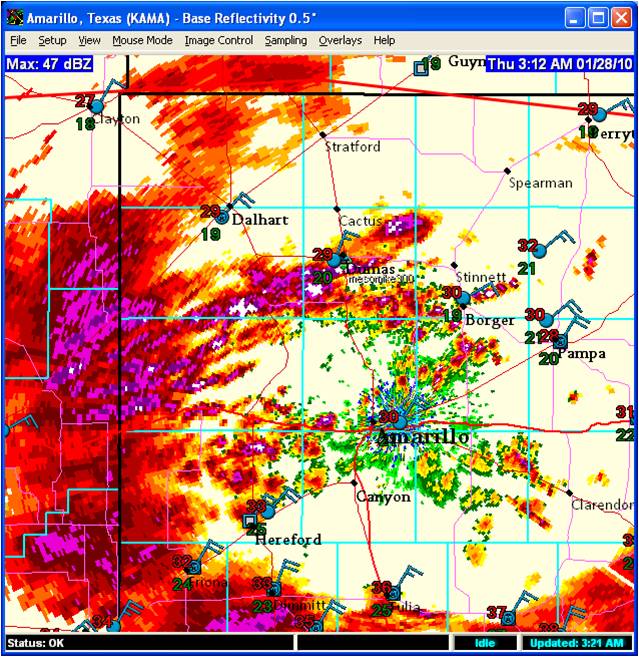Open the Setup menu
This screenshot has height=657, width=639.
point(52,40)
